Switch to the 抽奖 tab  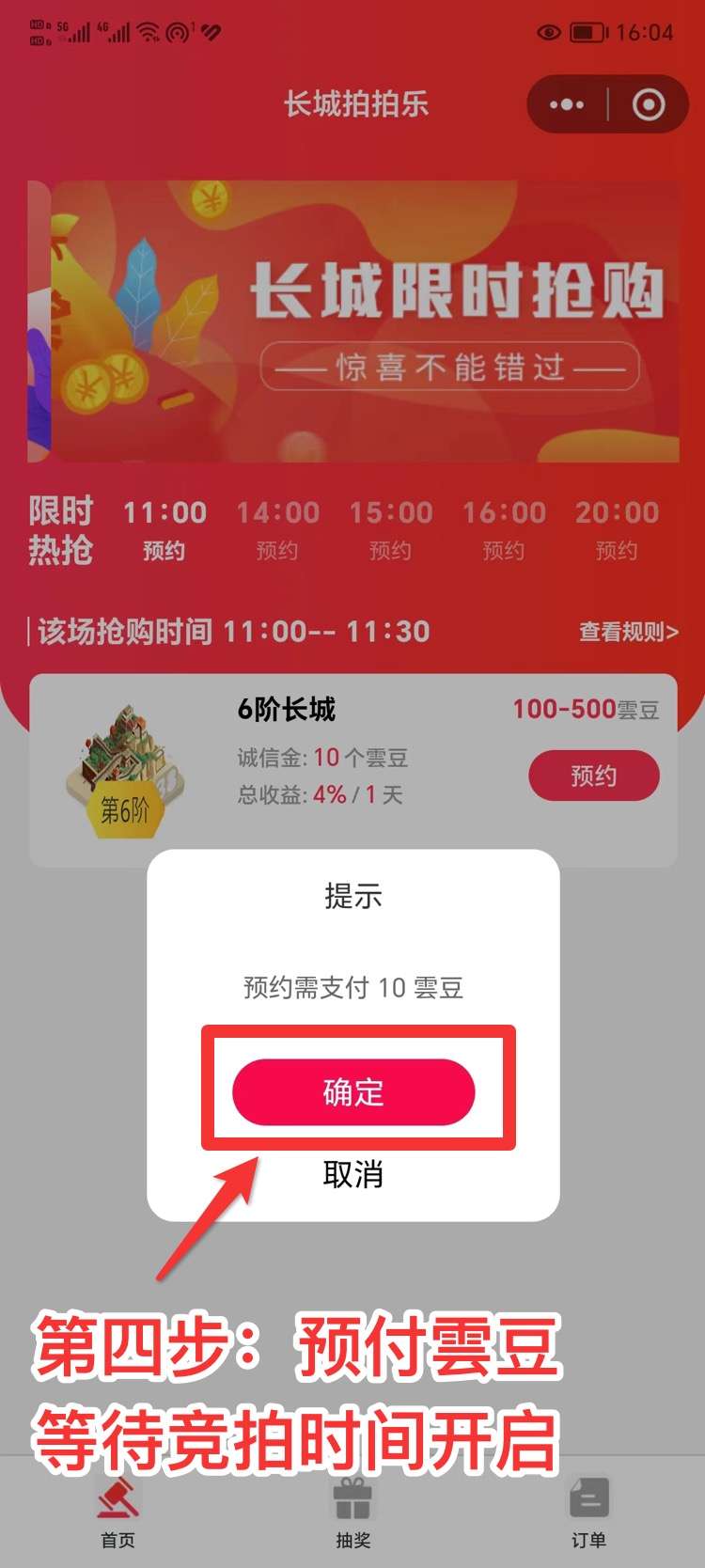(353, 1513)
